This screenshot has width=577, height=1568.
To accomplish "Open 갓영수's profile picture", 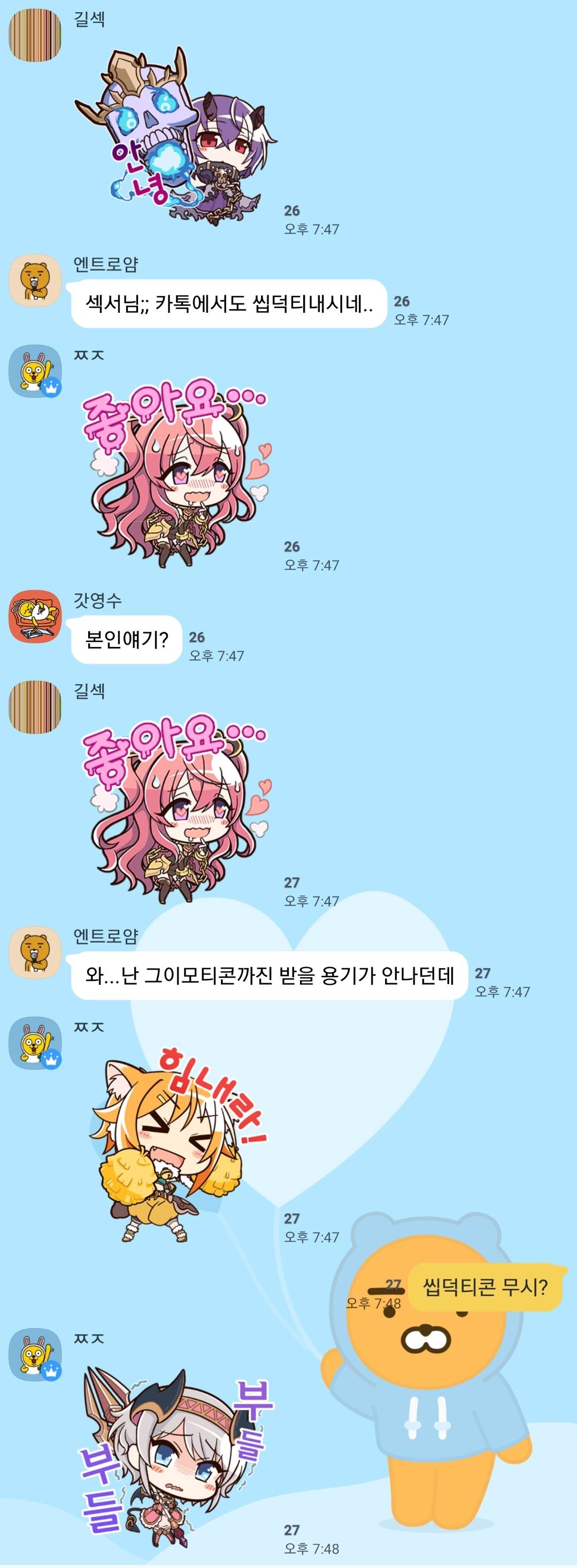I will click(x=35, y=616).
